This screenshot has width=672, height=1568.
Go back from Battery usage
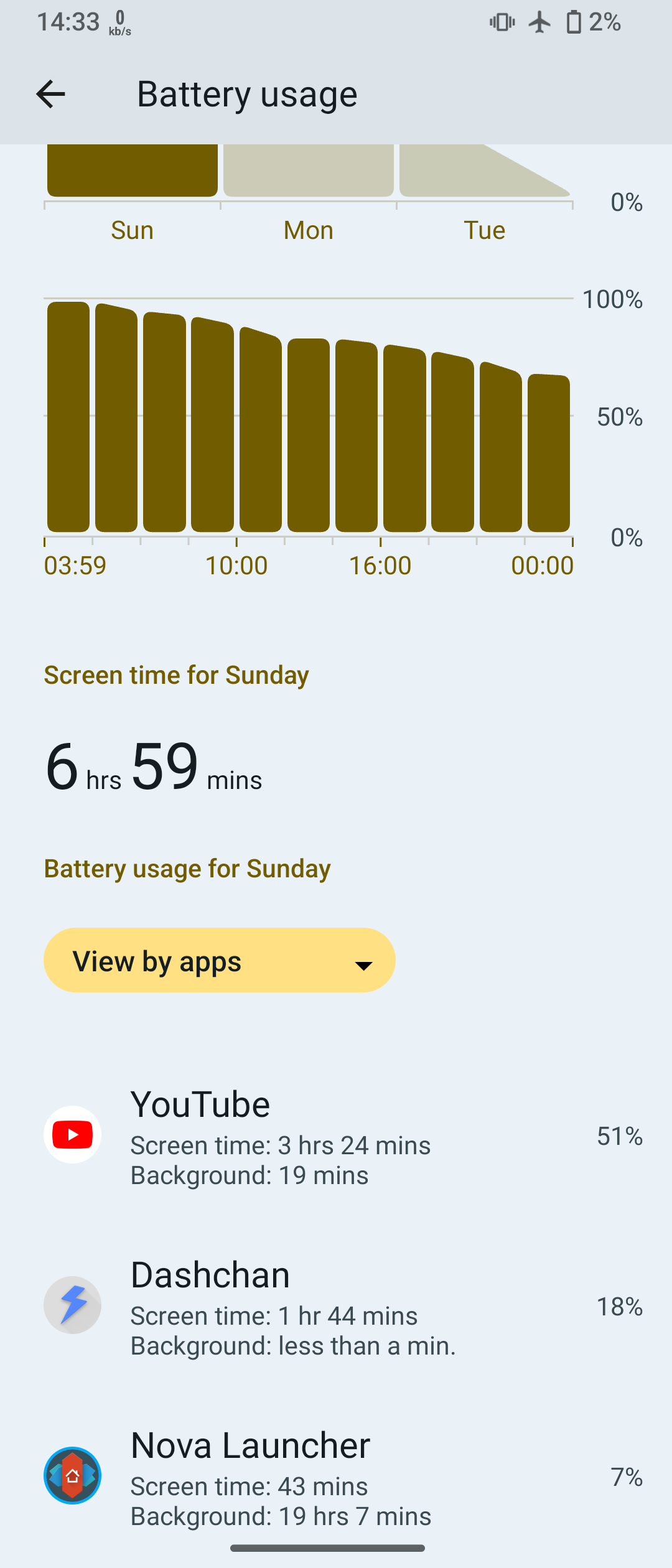(x=50, y=94)
